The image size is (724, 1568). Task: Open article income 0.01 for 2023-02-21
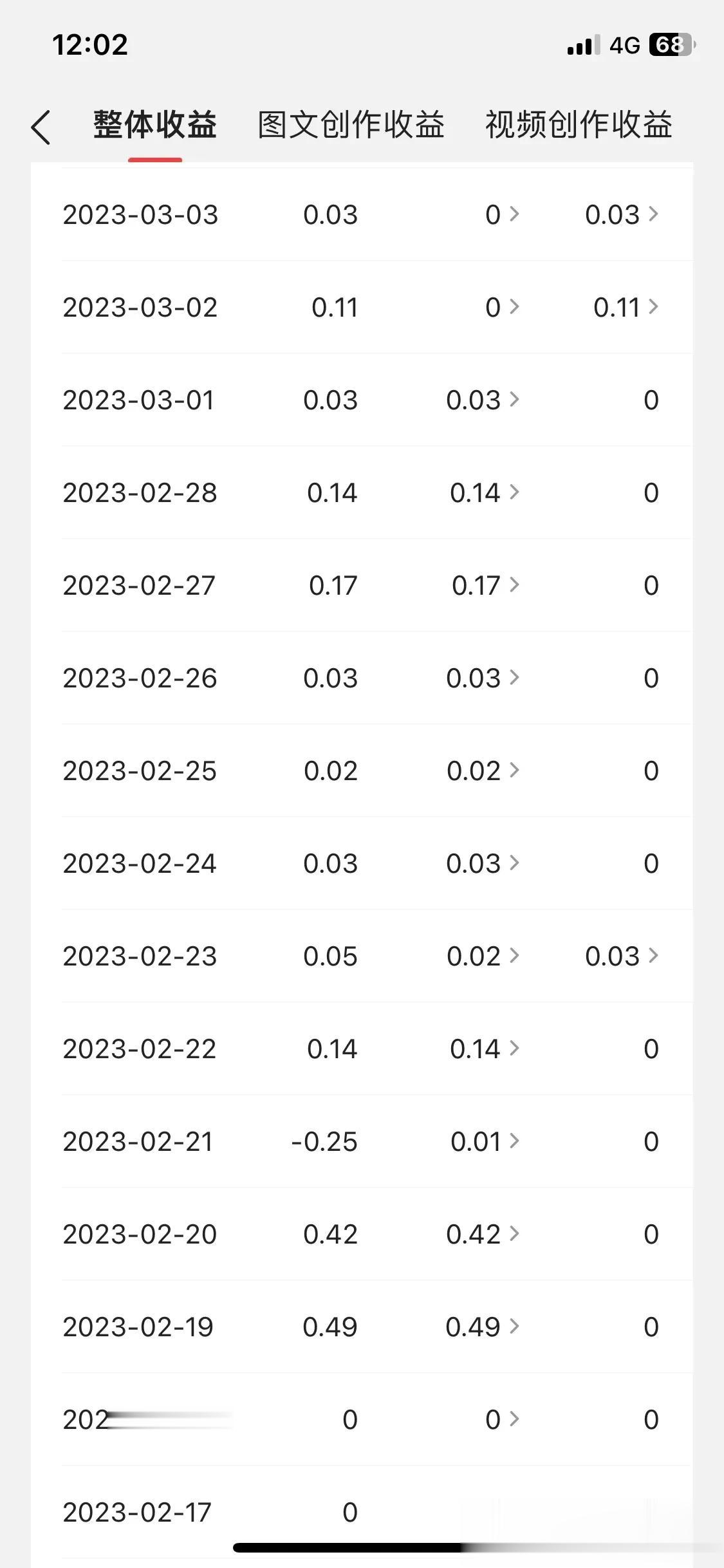coord(485,1141)
